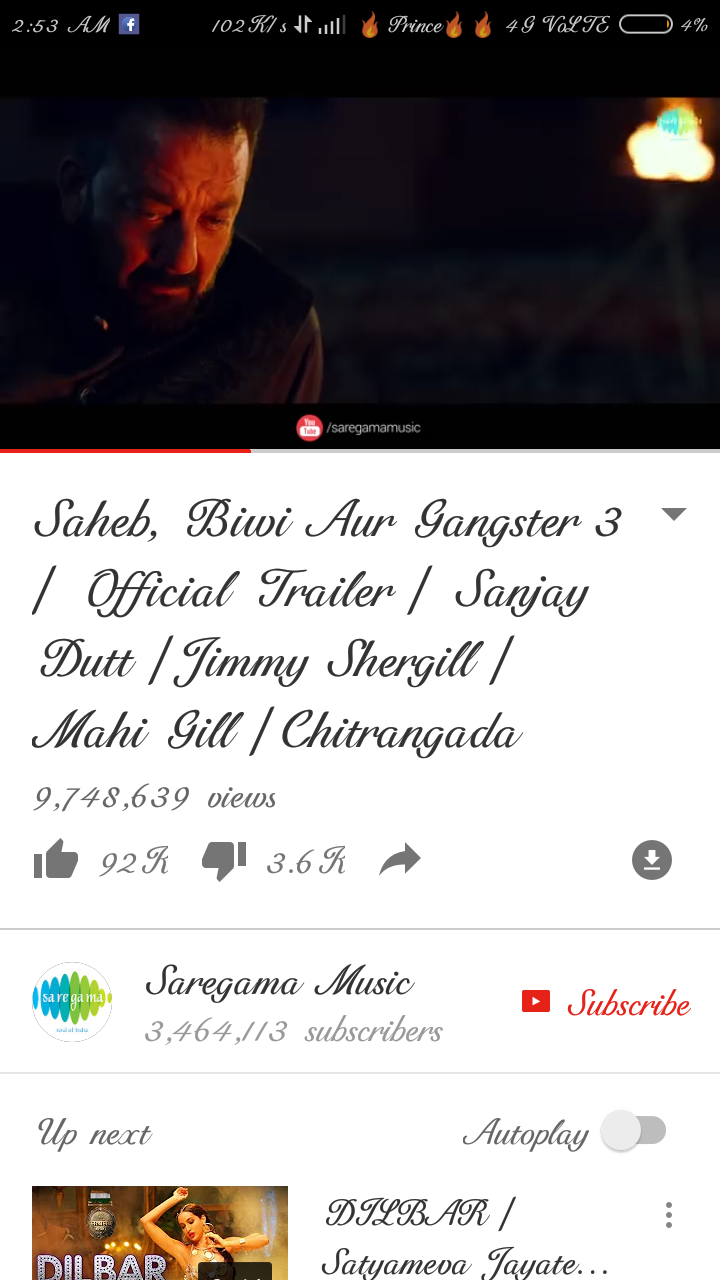Screen dimensions: 720x1280
Task: Tap the video player to show controls
Action: [360, 250]
